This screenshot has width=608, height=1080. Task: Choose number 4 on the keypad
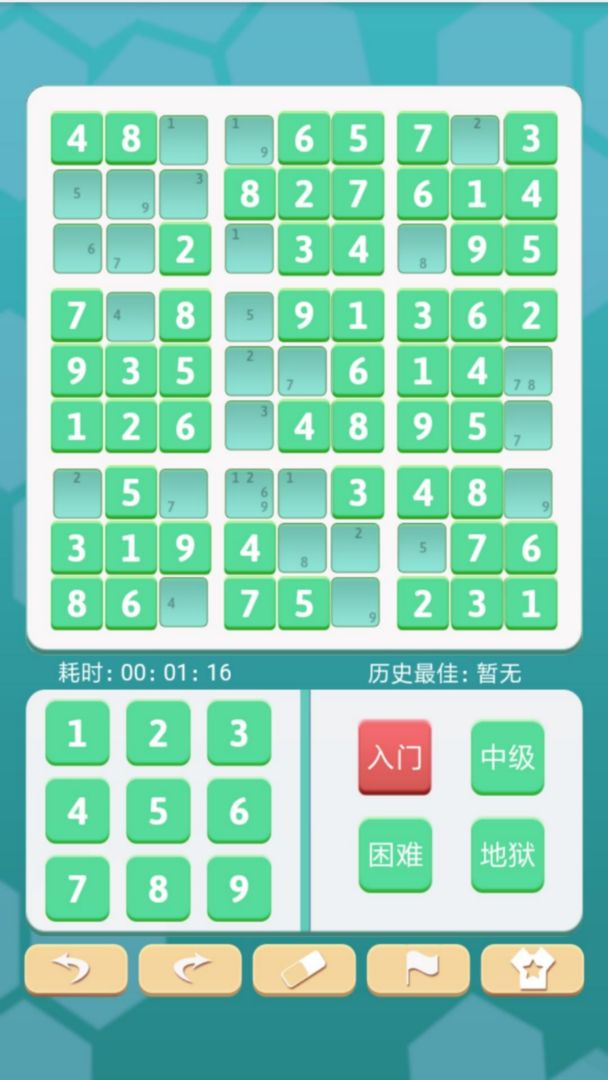click(x=77, y=811)
